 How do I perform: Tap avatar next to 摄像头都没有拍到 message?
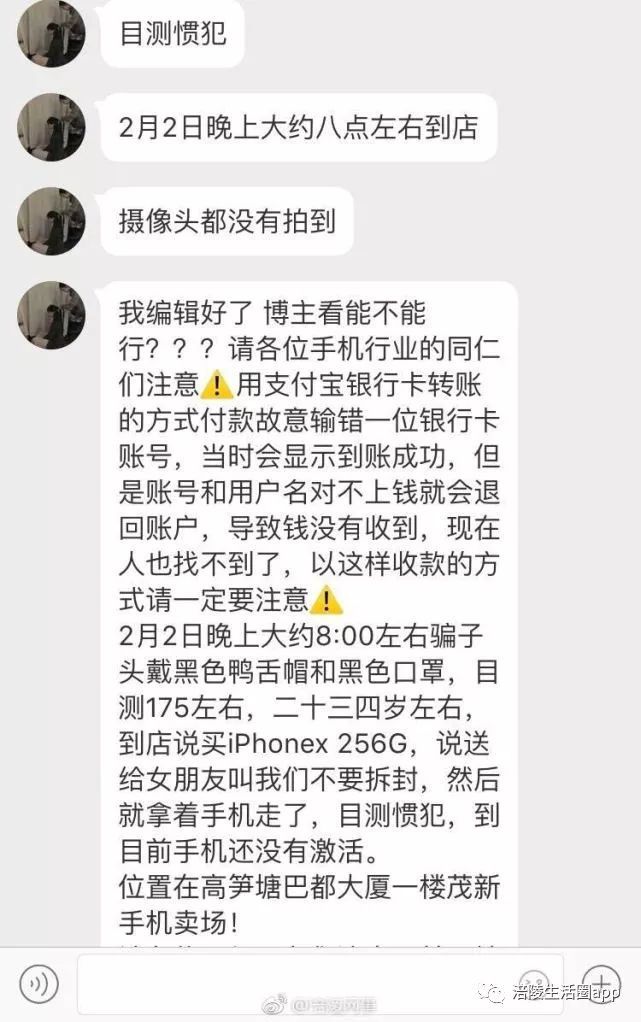[x=51, y=221]
